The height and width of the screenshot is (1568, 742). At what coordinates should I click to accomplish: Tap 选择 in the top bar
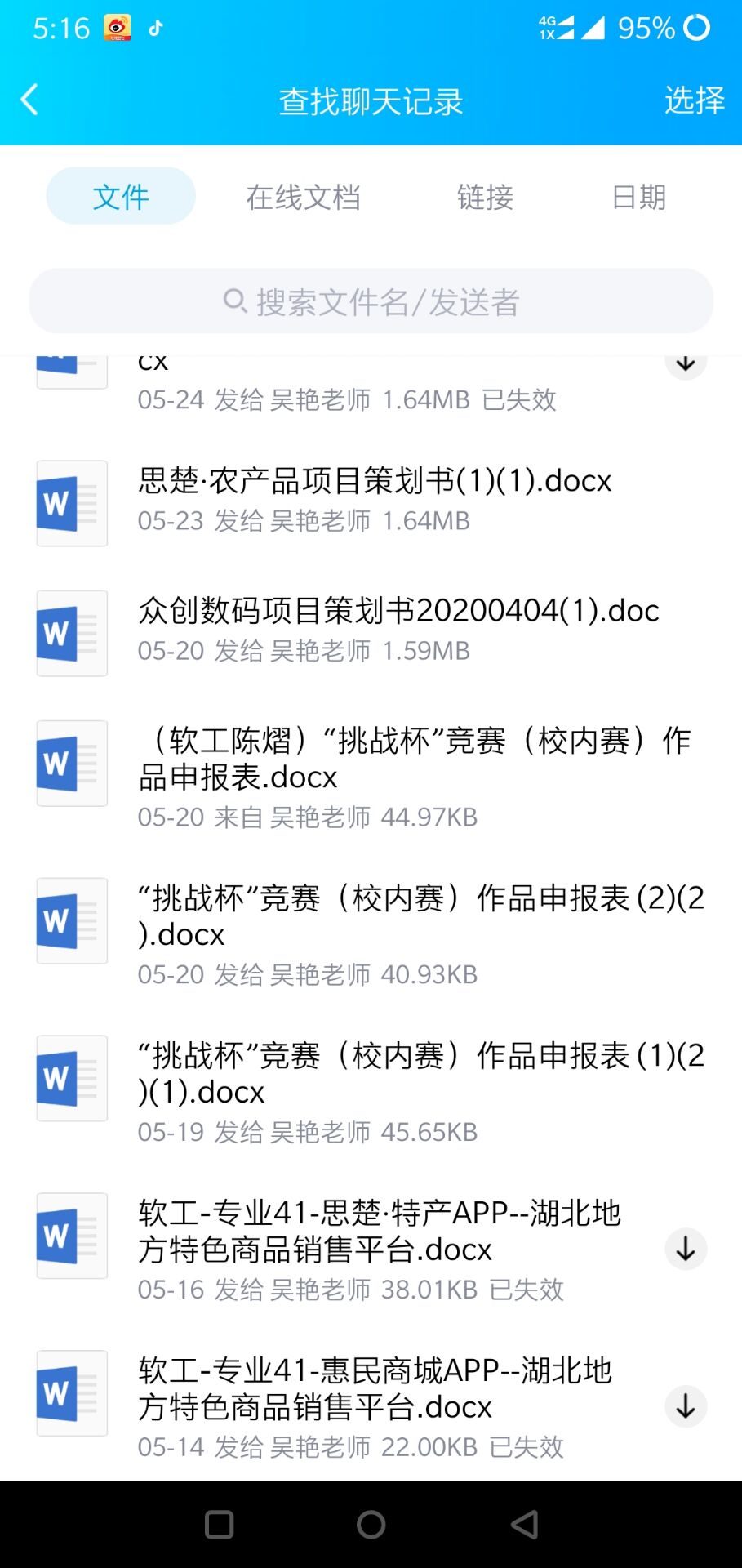[695, 100]
